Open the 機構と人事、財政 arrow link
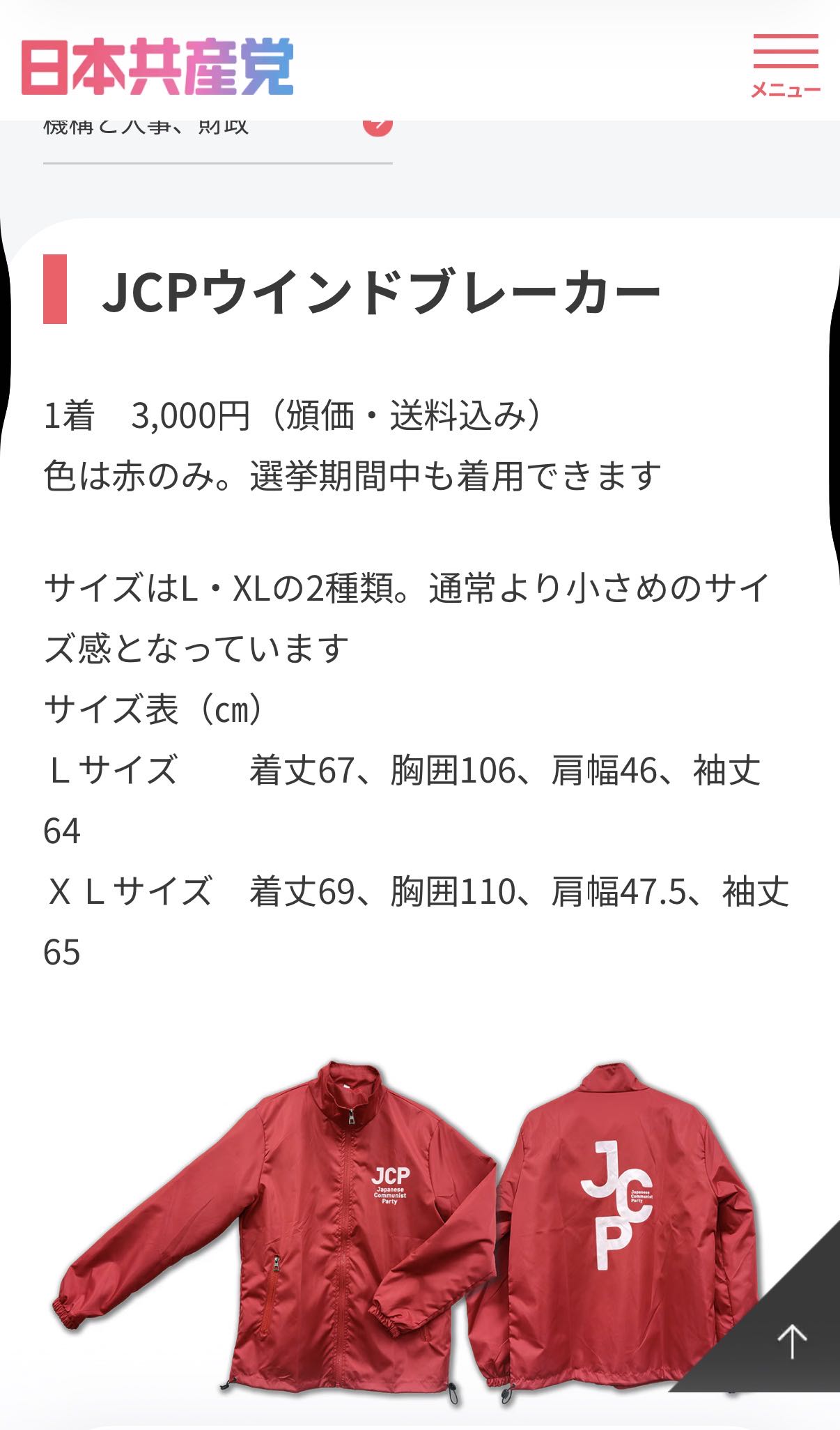The width and height of the screenshot is (840, 1430). [x=377, y=126]
